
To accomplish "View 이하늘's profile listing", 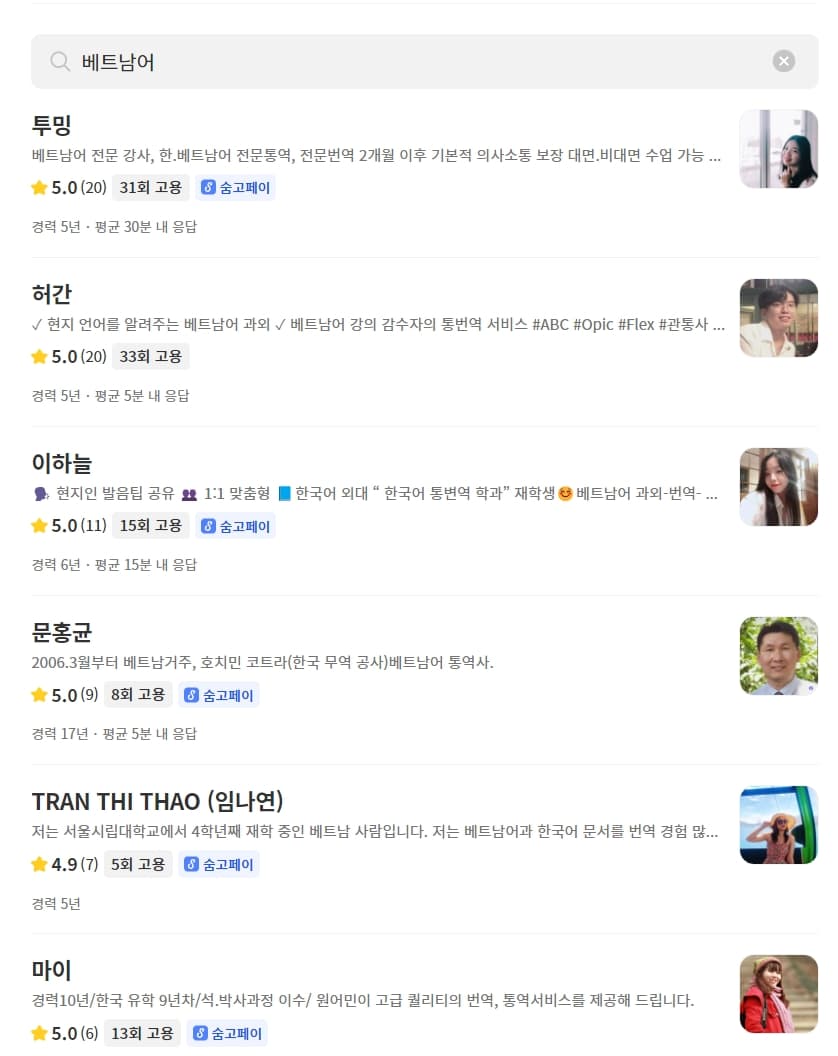I will point(62,464).
